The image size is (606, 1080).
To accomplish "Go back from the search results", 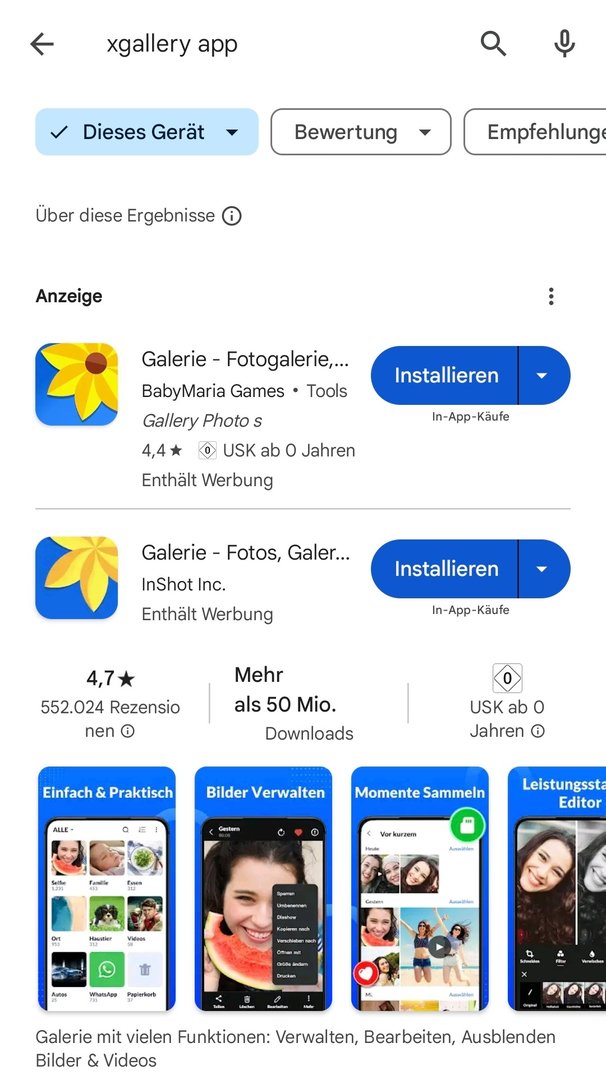I will [42, 44].
